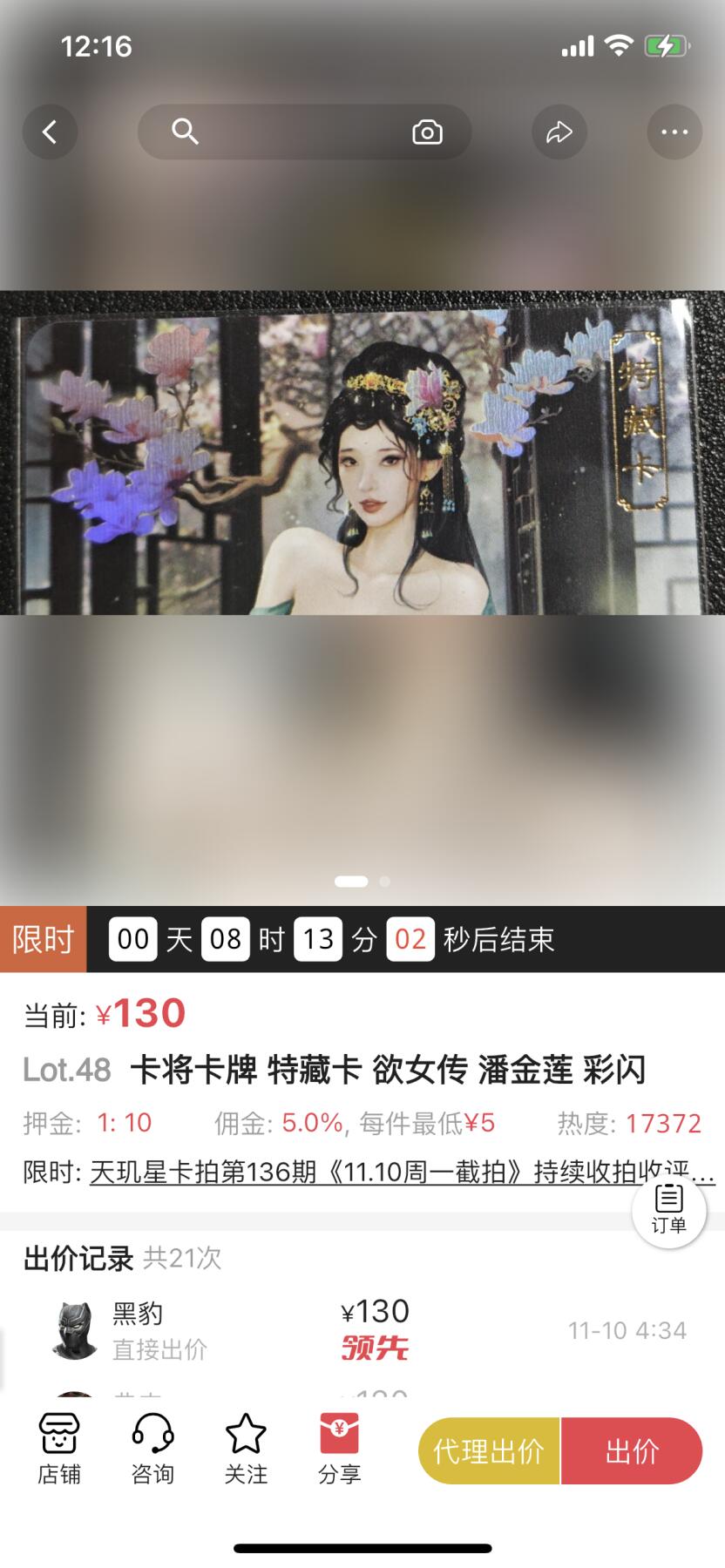Viewport: 725px width, 1568px height.
Task: Select the first carousel indicator dot
Action: point(349,882)
